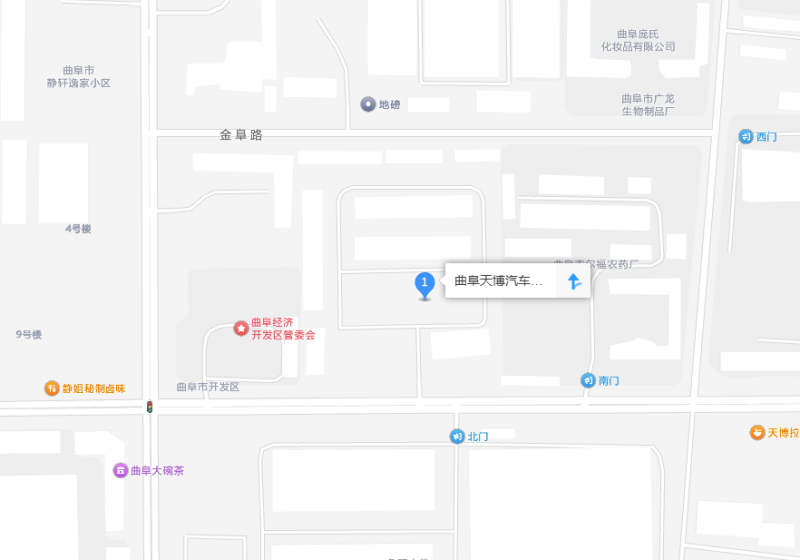The height and width of the screenshot is (560, 800).
Task: Select the blue map marker numbered 1
Action: (424, 285)
